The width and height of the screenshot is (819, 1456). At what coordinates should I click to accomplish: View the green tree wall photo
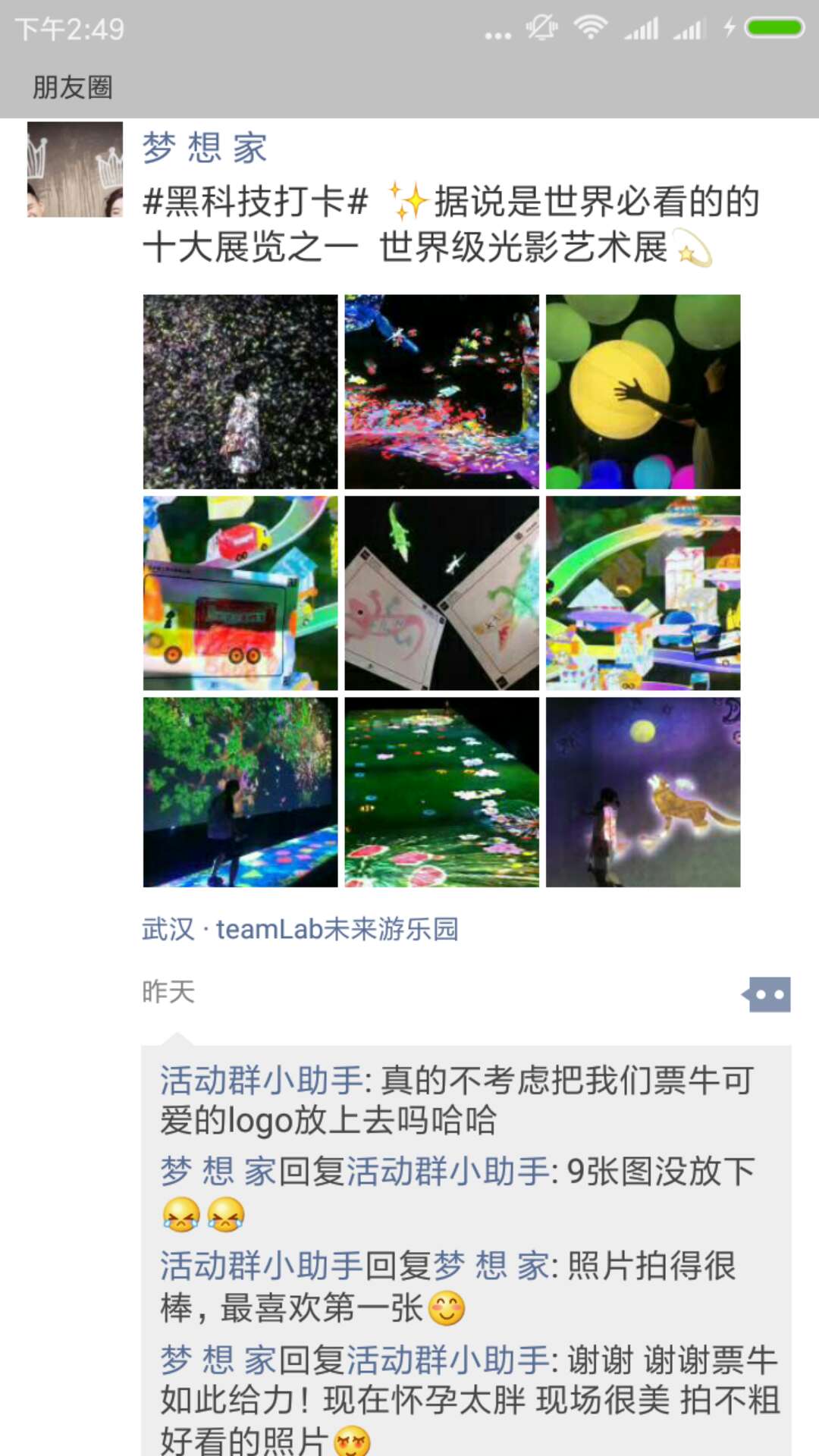coord(240,792)
